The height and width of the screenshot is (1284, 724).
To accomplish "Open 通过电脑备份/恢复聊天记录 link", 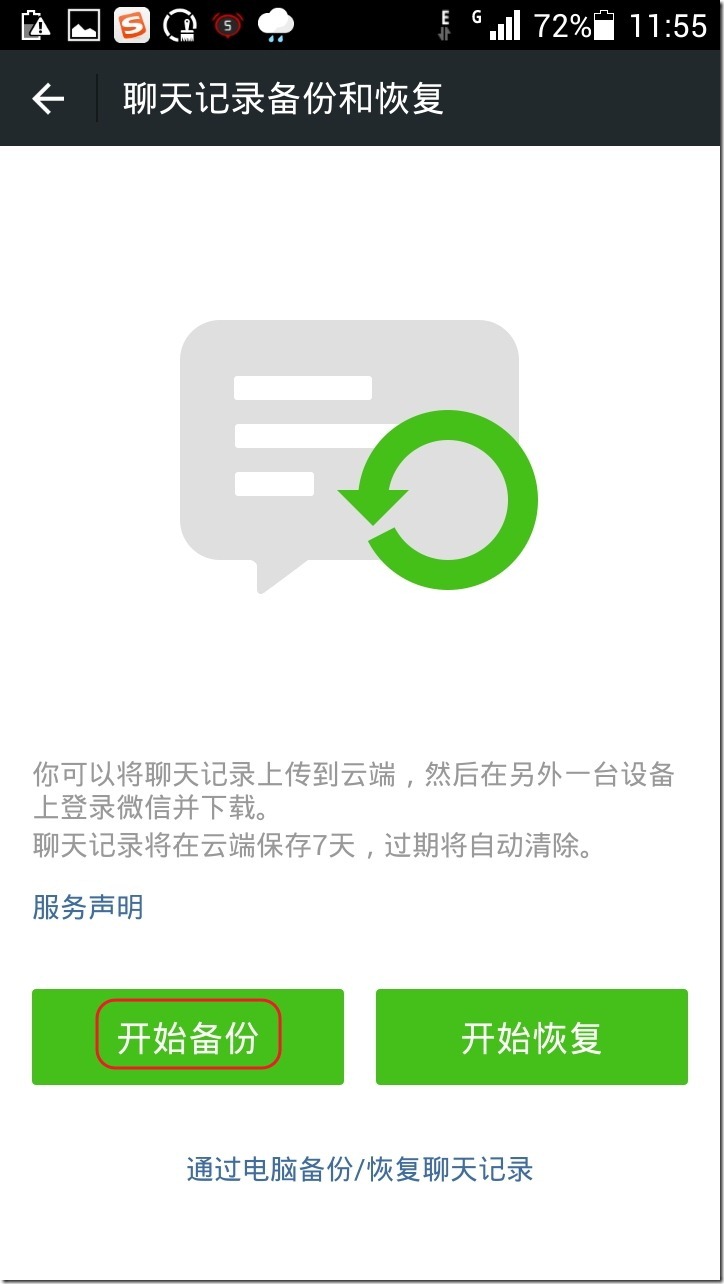I will pos(360,1169).
